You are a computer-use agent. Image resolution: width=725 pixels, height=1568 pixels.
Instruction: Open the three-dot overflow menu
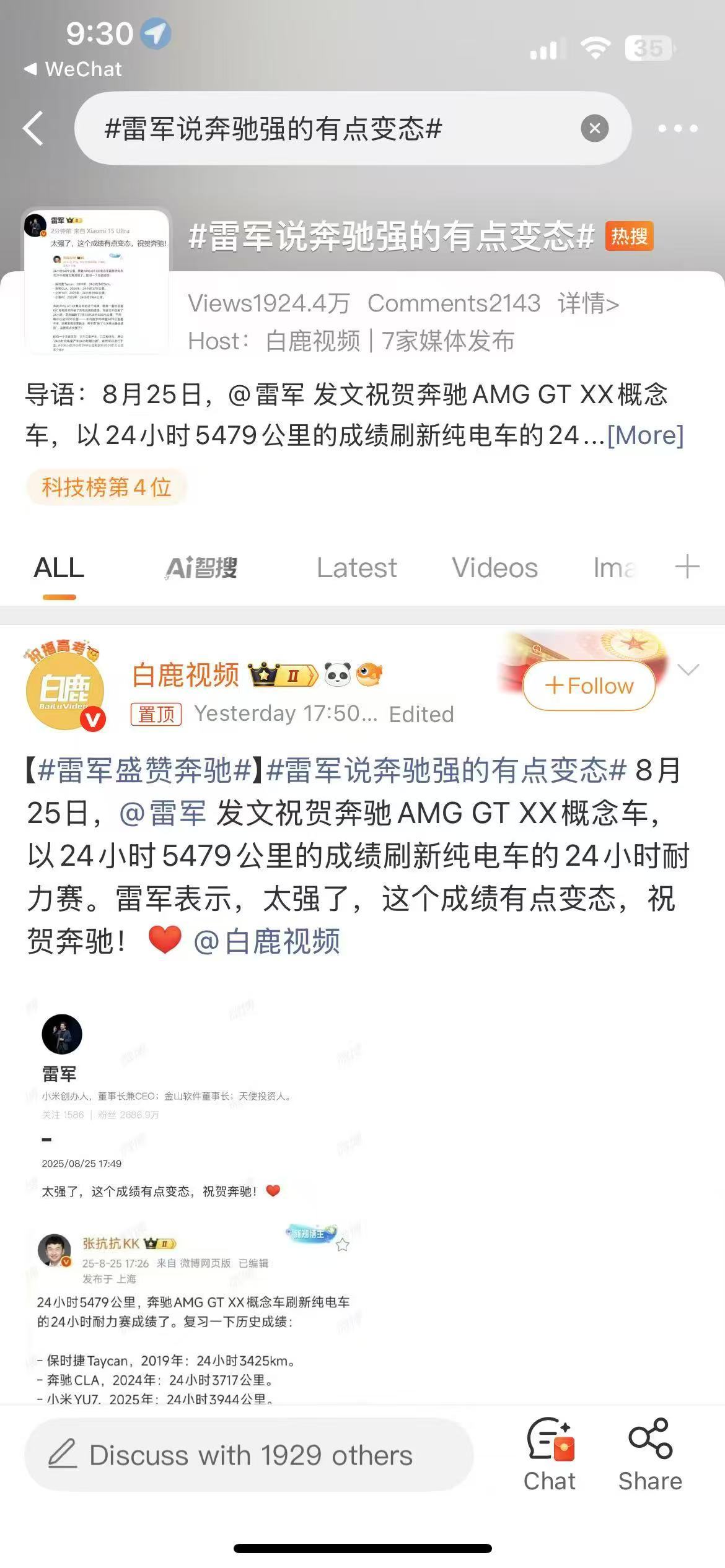tap(677, 129)
